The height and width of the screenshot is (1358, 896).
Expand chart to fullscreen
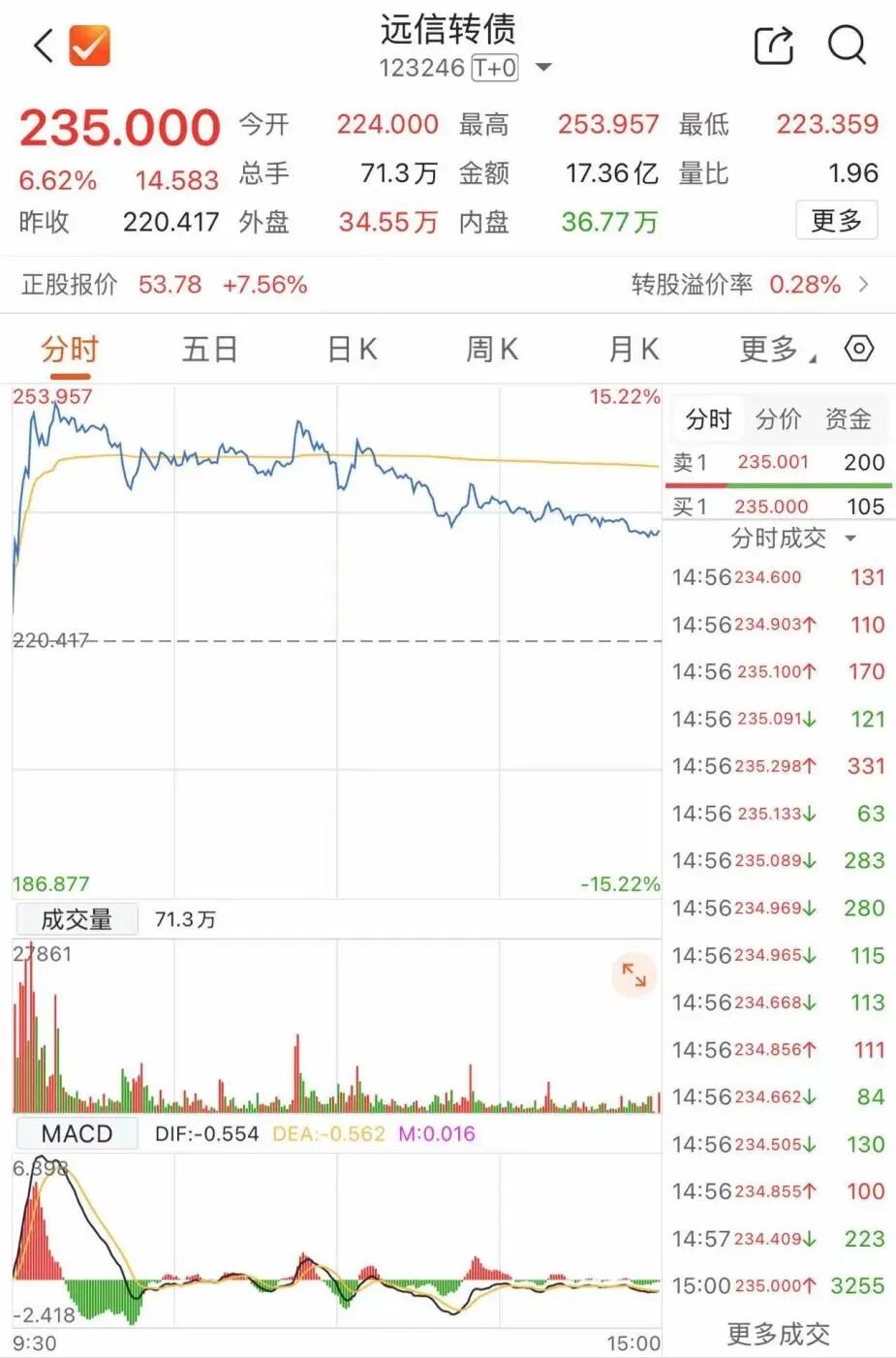(x=633, y=974)
